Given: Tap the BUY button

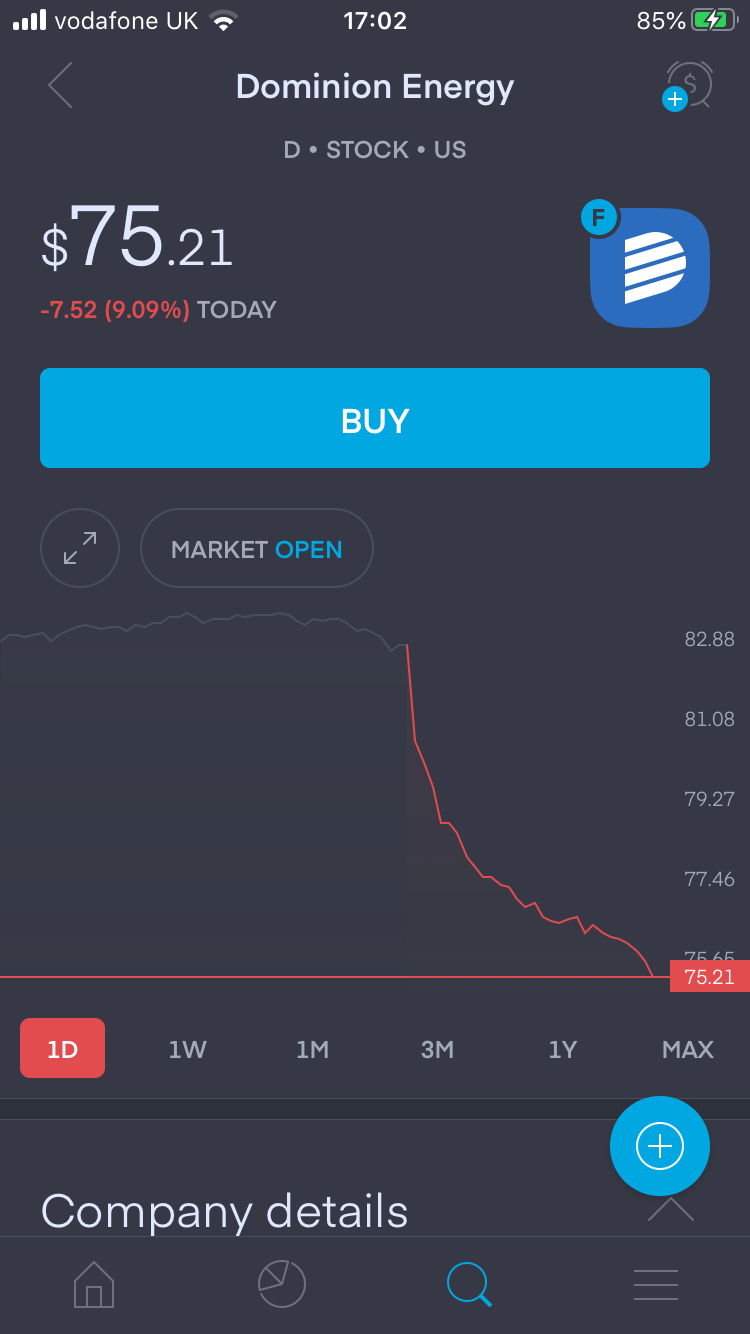Looking at the screenshot, I should 375,418.
